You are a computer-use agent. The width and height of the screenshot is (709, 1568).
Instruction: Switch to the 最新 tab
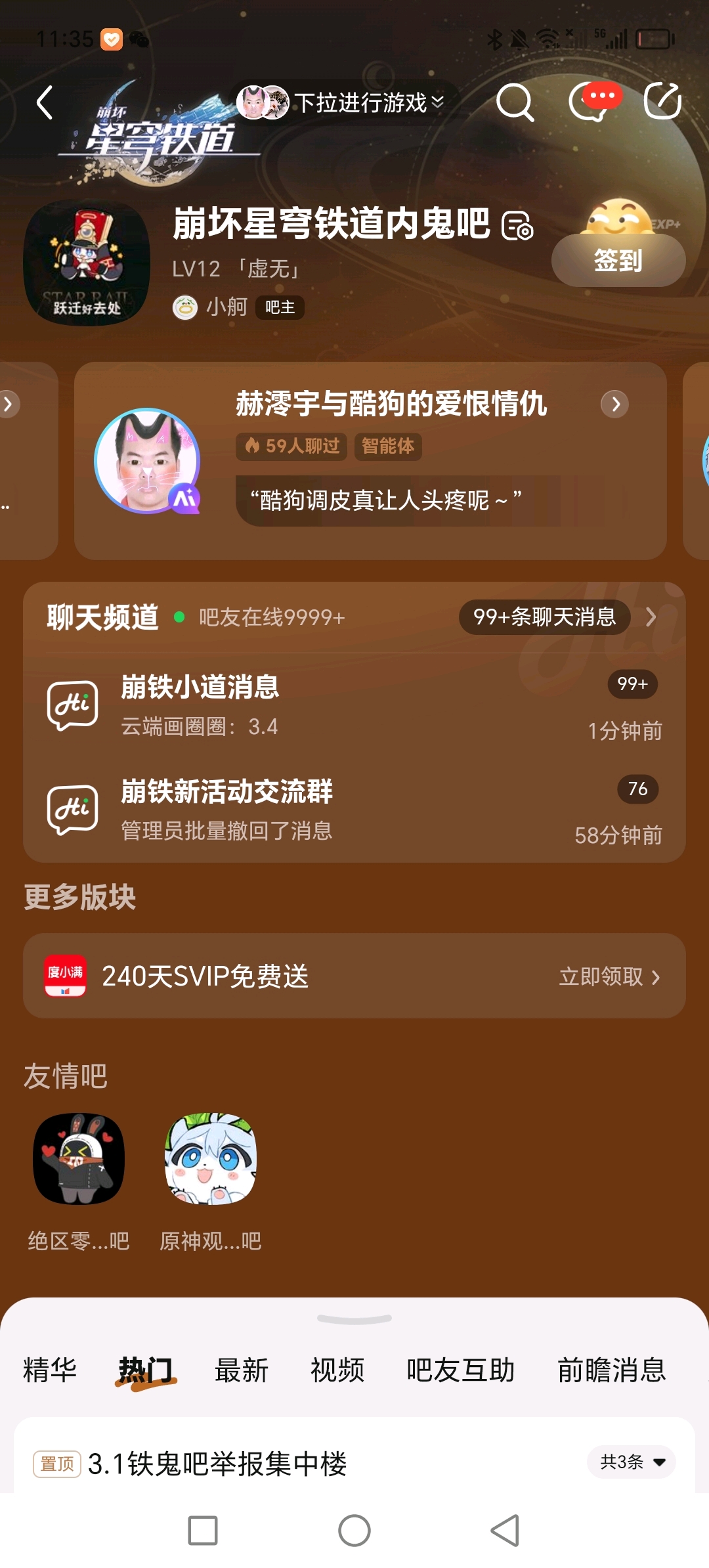[x=242, y=1370]
